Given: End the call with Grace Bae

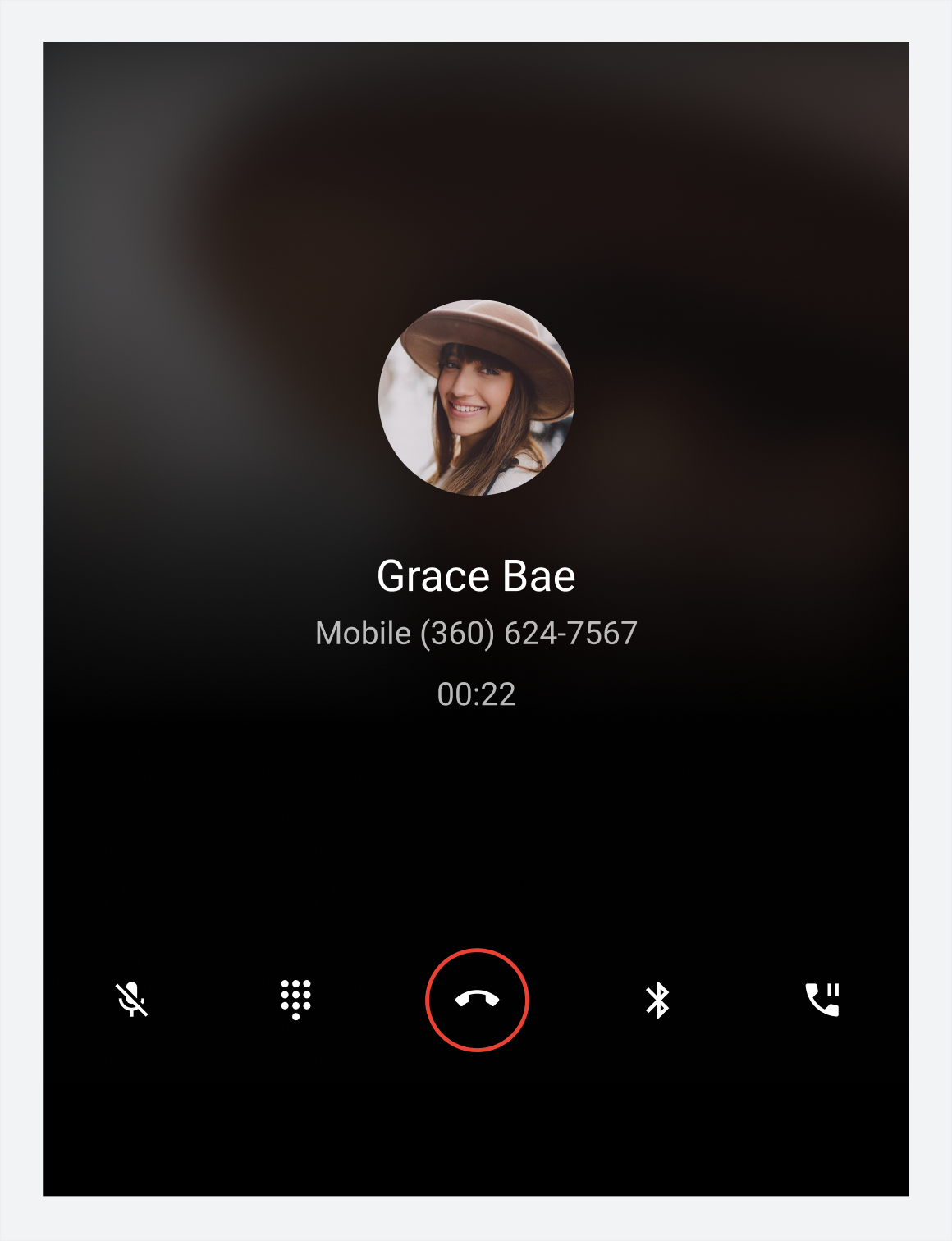Looking at the screenshot, I should [x=478, y=999].
